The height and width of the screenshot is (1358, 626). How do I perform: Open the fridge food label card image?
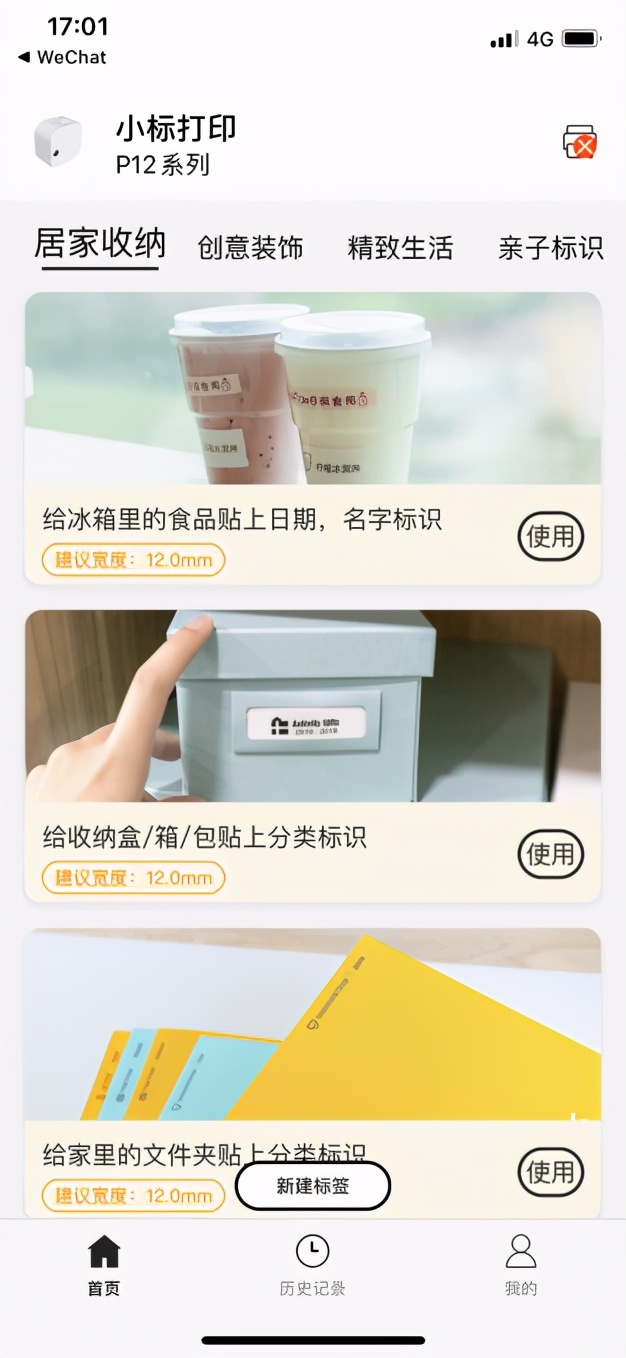[x=313, y=388]
